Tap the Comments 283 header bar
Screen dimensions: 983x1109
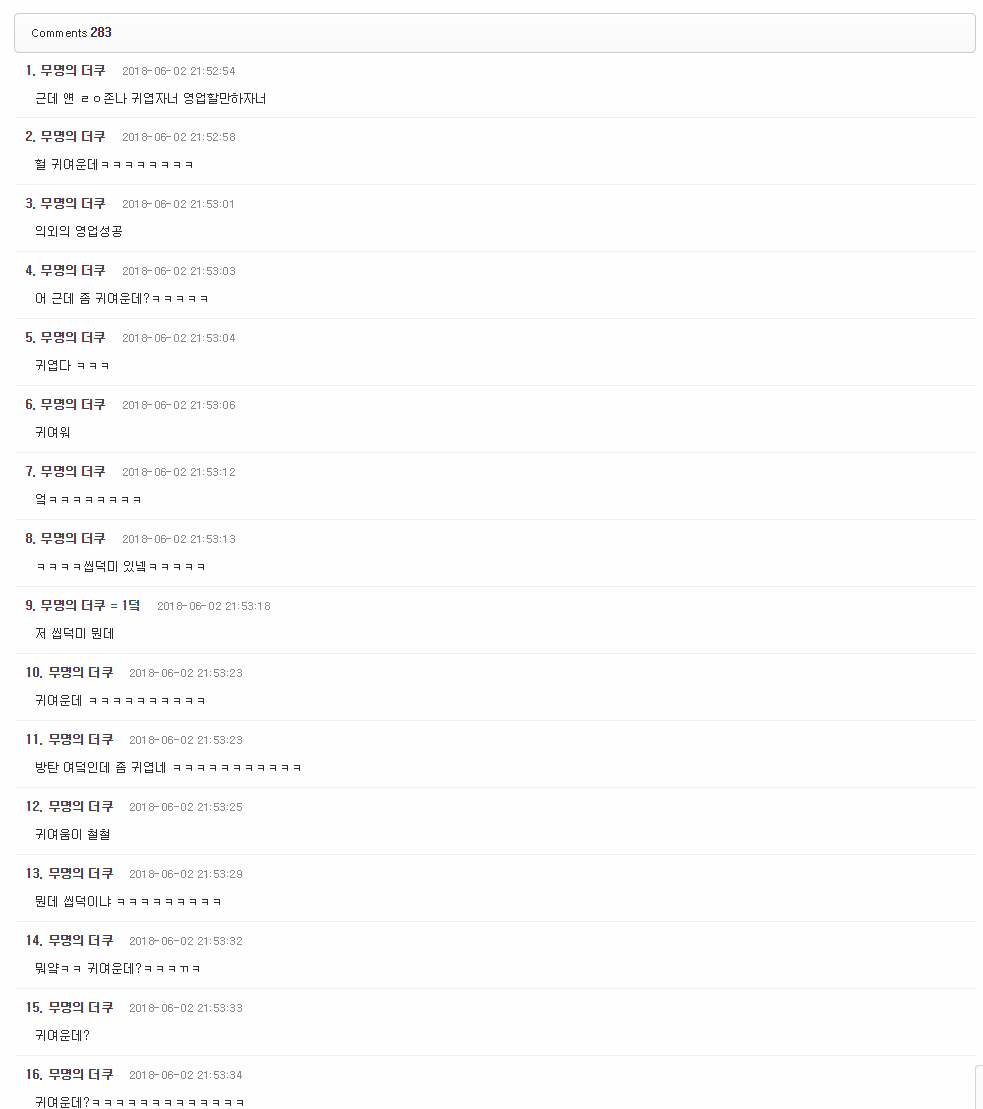pyautogui.click(x=494, y=33)
